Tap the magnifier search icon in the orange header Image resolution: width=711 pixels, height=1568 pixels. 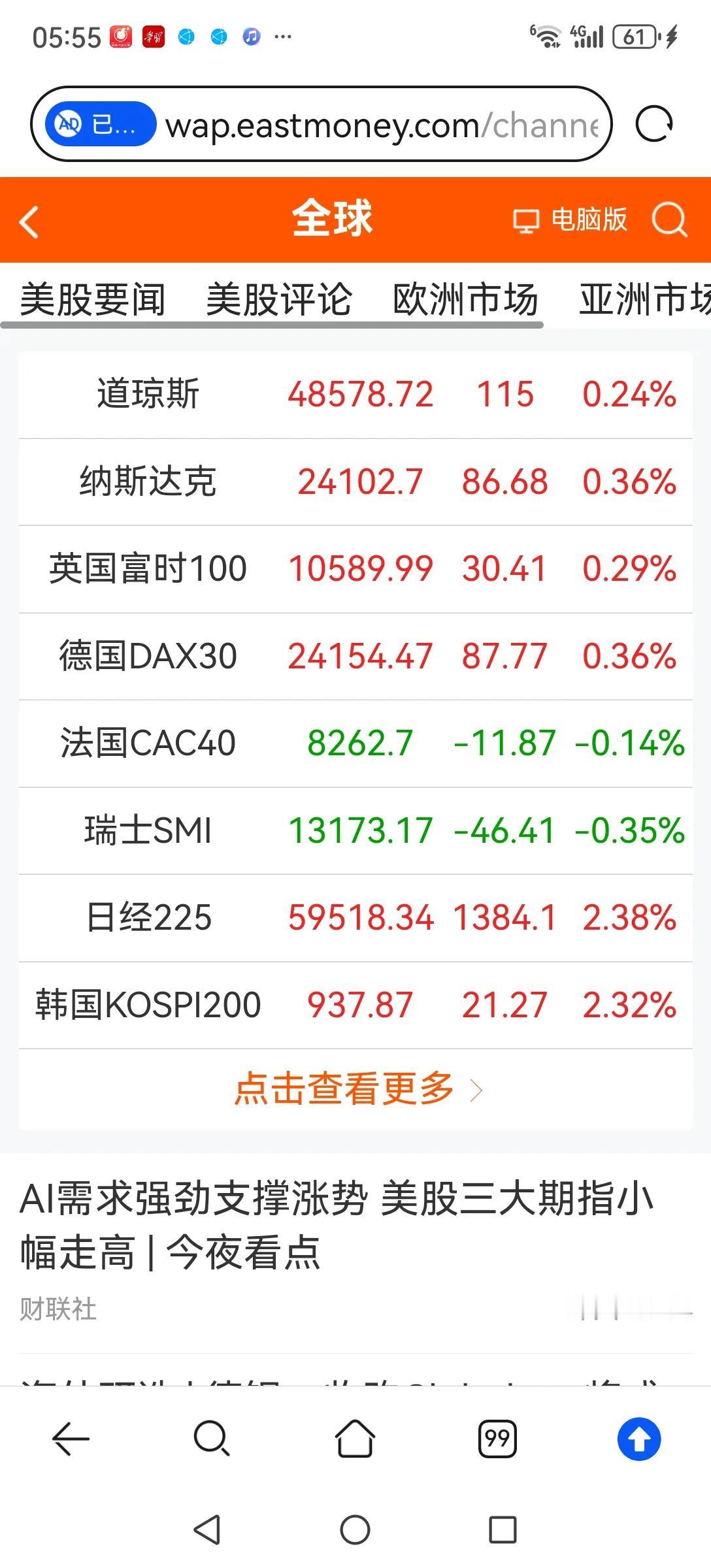coord(667,221)
